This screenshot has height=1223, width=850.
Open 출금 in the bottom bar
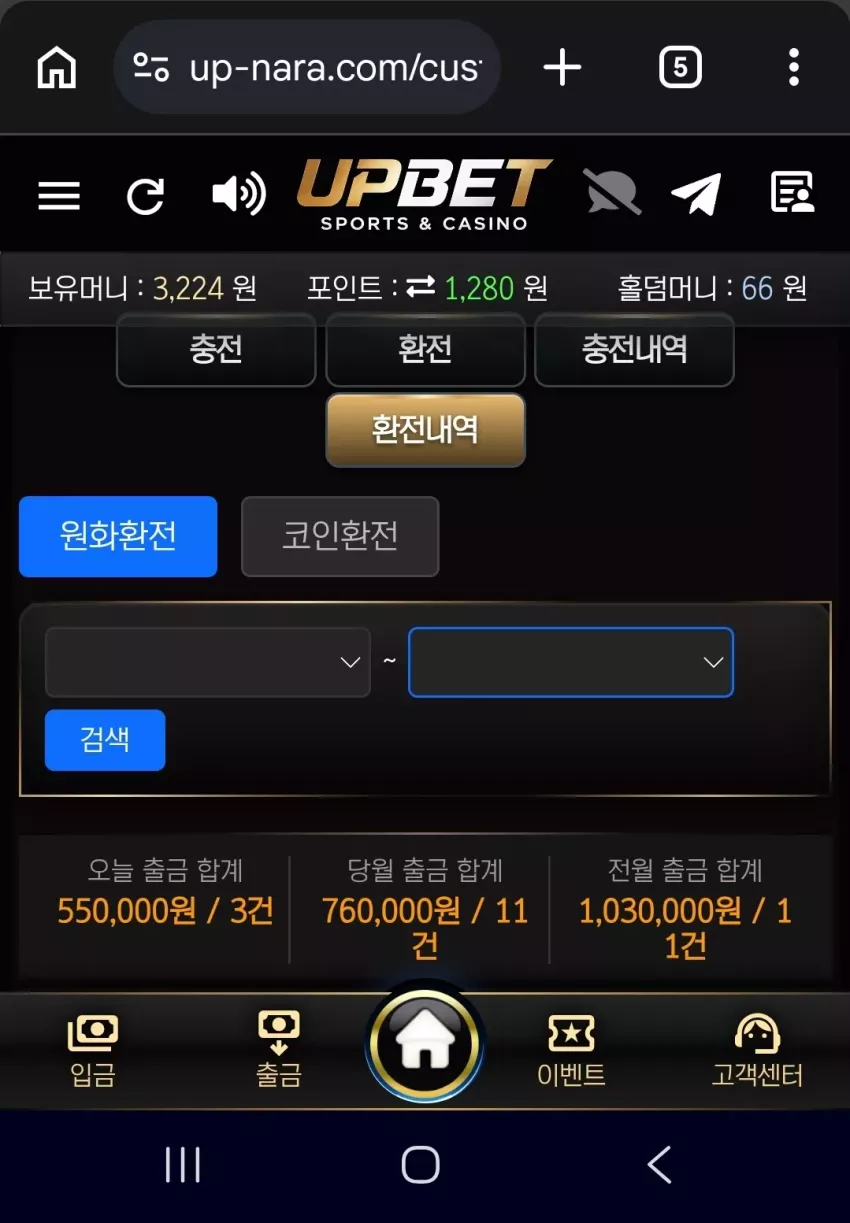(279, 1050)
